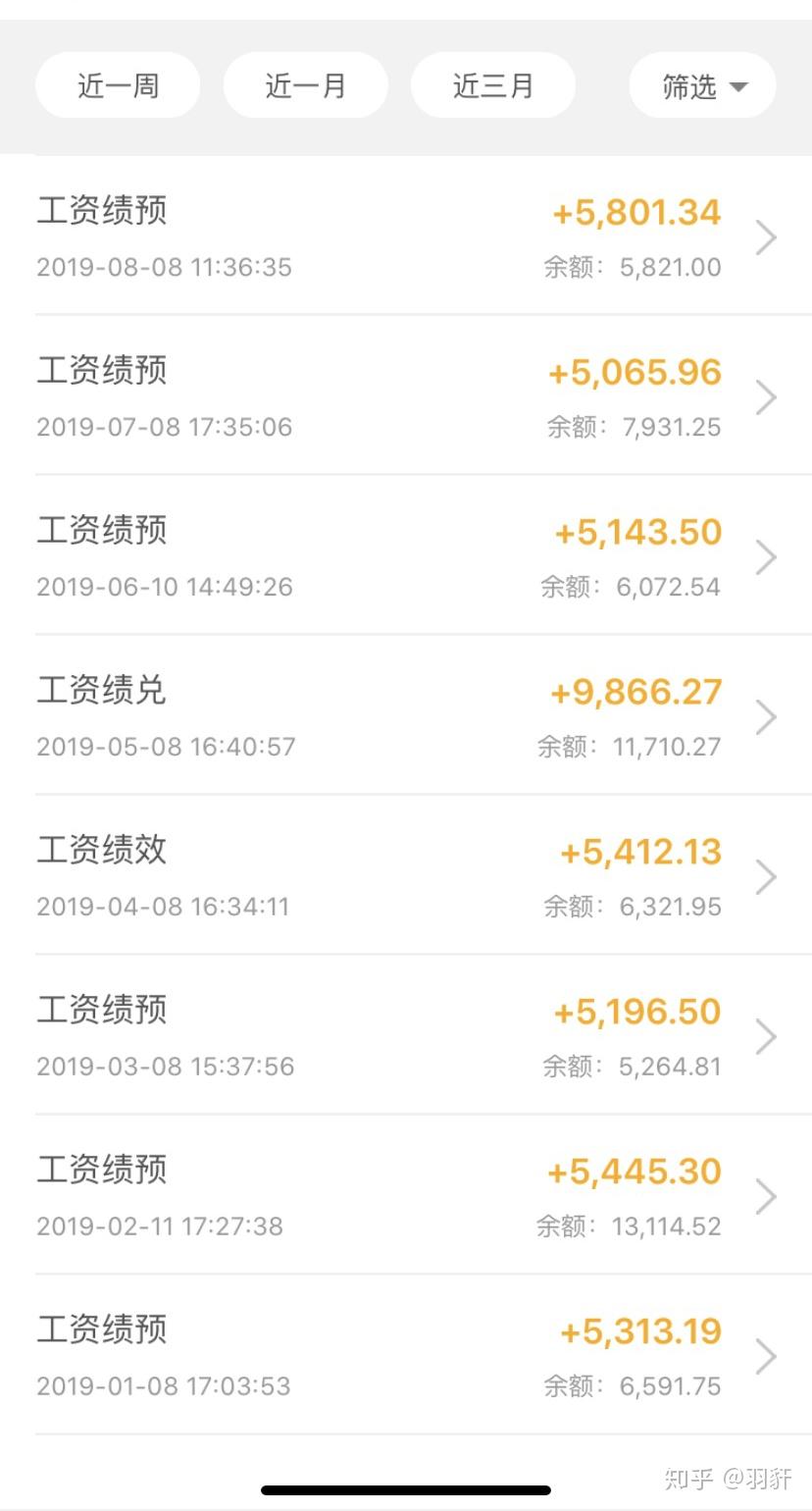
Task: Open the 工资绩兑 entry of +9,866.27
Action: pyautogui.click(x=406, y=716)
